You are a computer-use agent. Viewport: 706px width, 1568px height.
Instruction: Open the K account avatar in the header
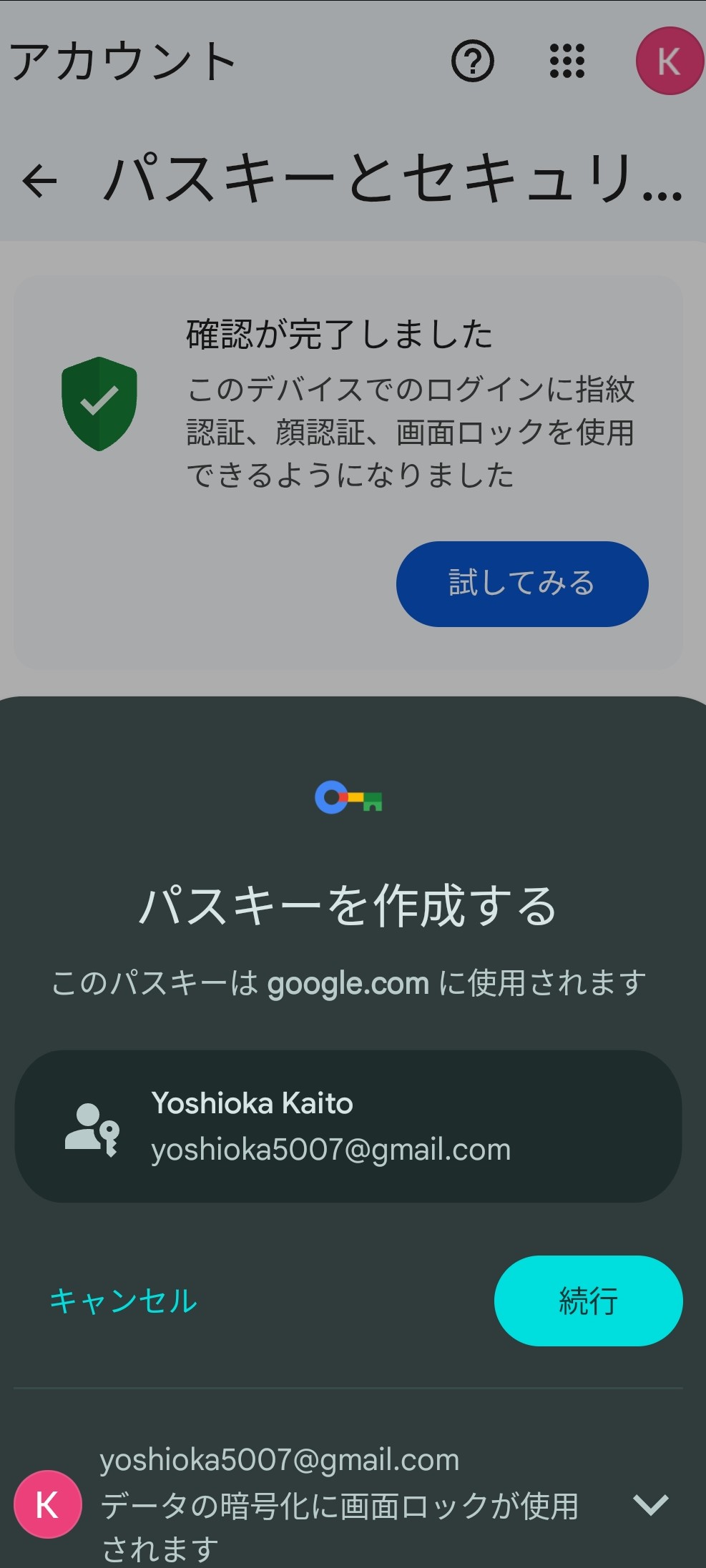click(x=668, y=61)
